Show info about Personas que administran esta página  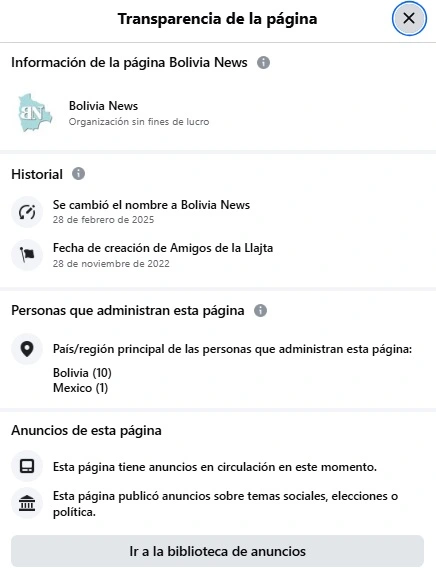pyautogui.click(x=260, y=311)
